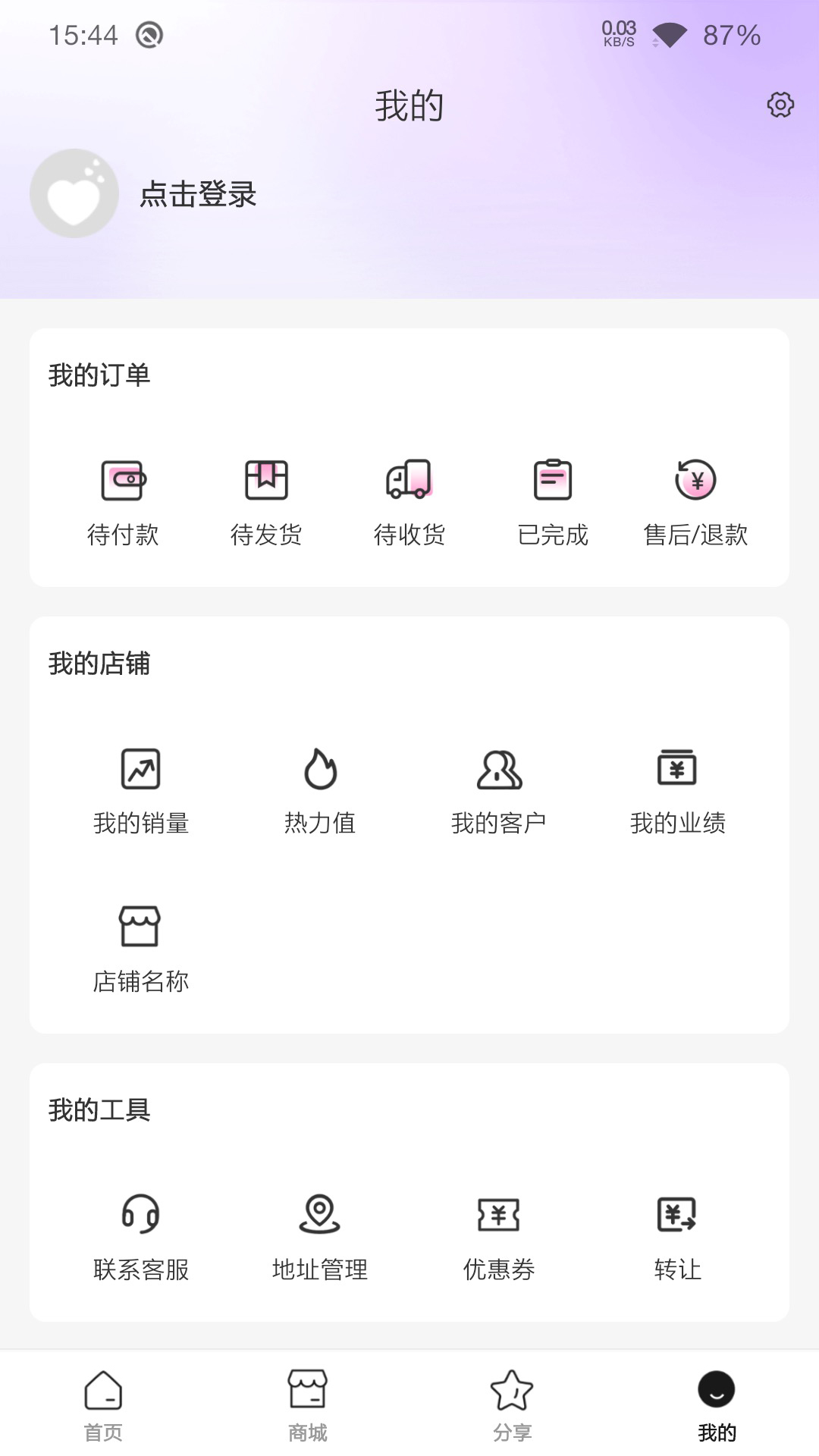Contact customer service via 联系客服
The width and height of the screenshot is (819, 1456).
(141, 1232)
